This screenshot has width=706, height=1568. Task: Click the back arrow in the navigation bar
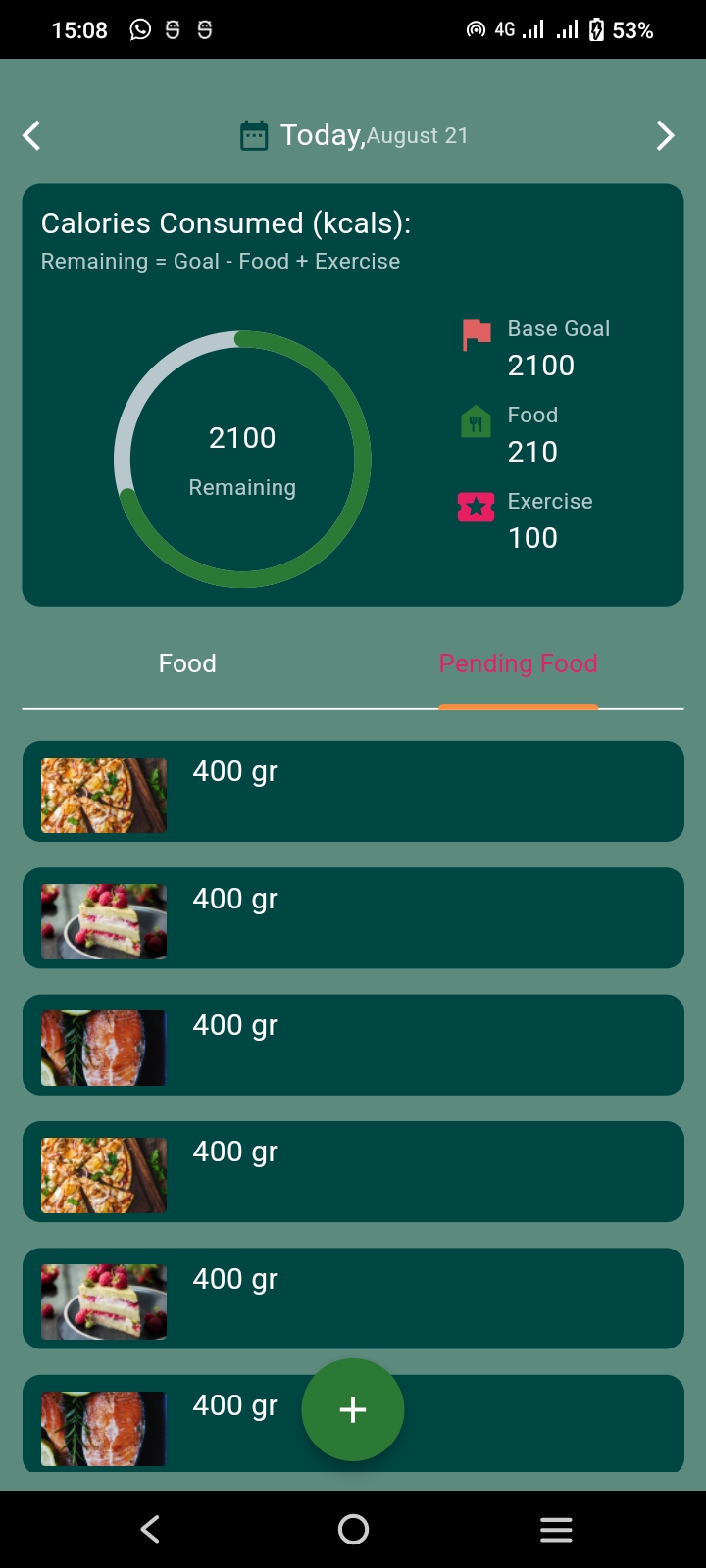coord(149,1528)
